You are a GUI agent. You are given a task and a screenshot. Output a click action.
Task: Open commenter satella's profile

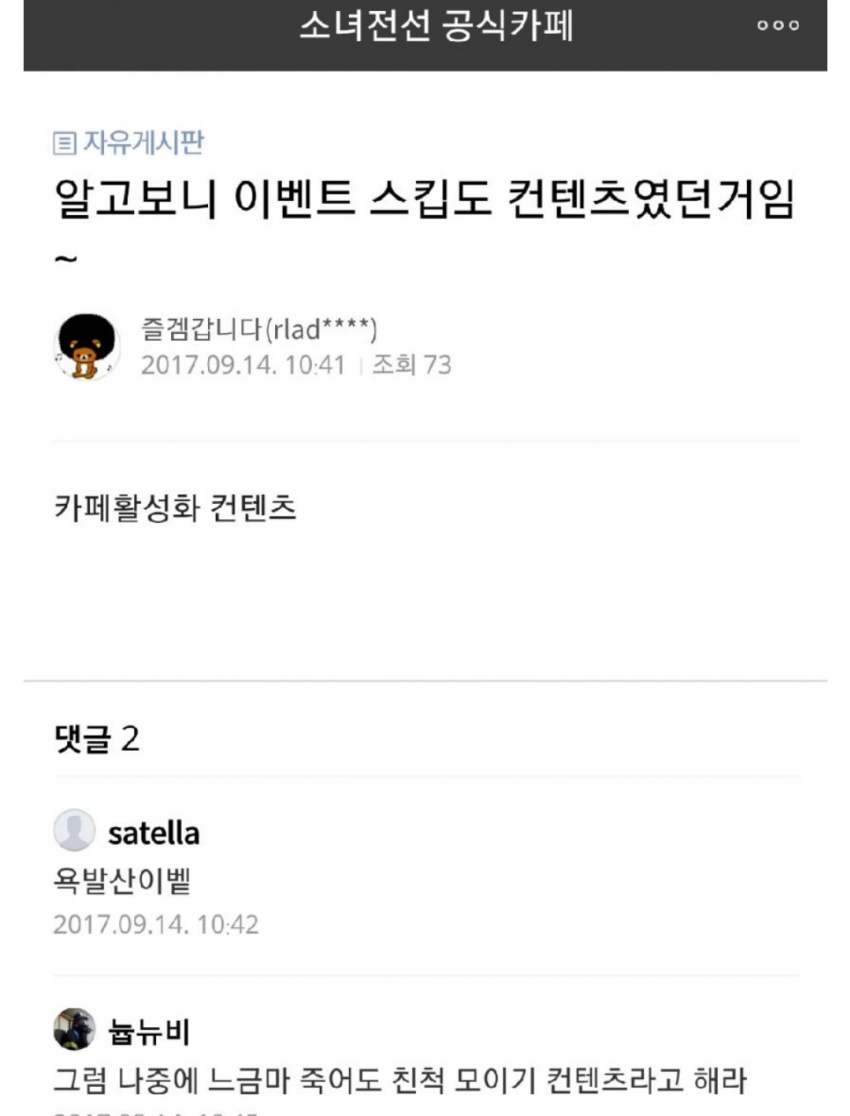[x=153, y=833]
